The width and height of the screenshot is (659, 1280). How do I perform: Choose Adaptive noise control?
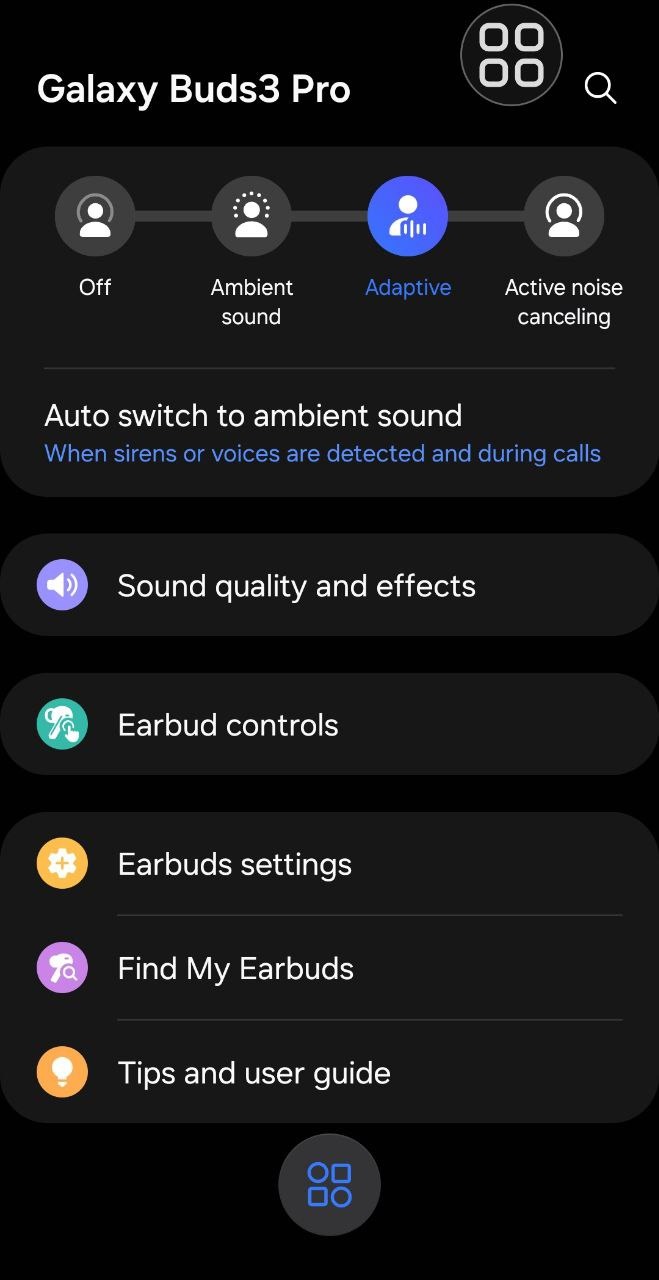tap(407, 217)
